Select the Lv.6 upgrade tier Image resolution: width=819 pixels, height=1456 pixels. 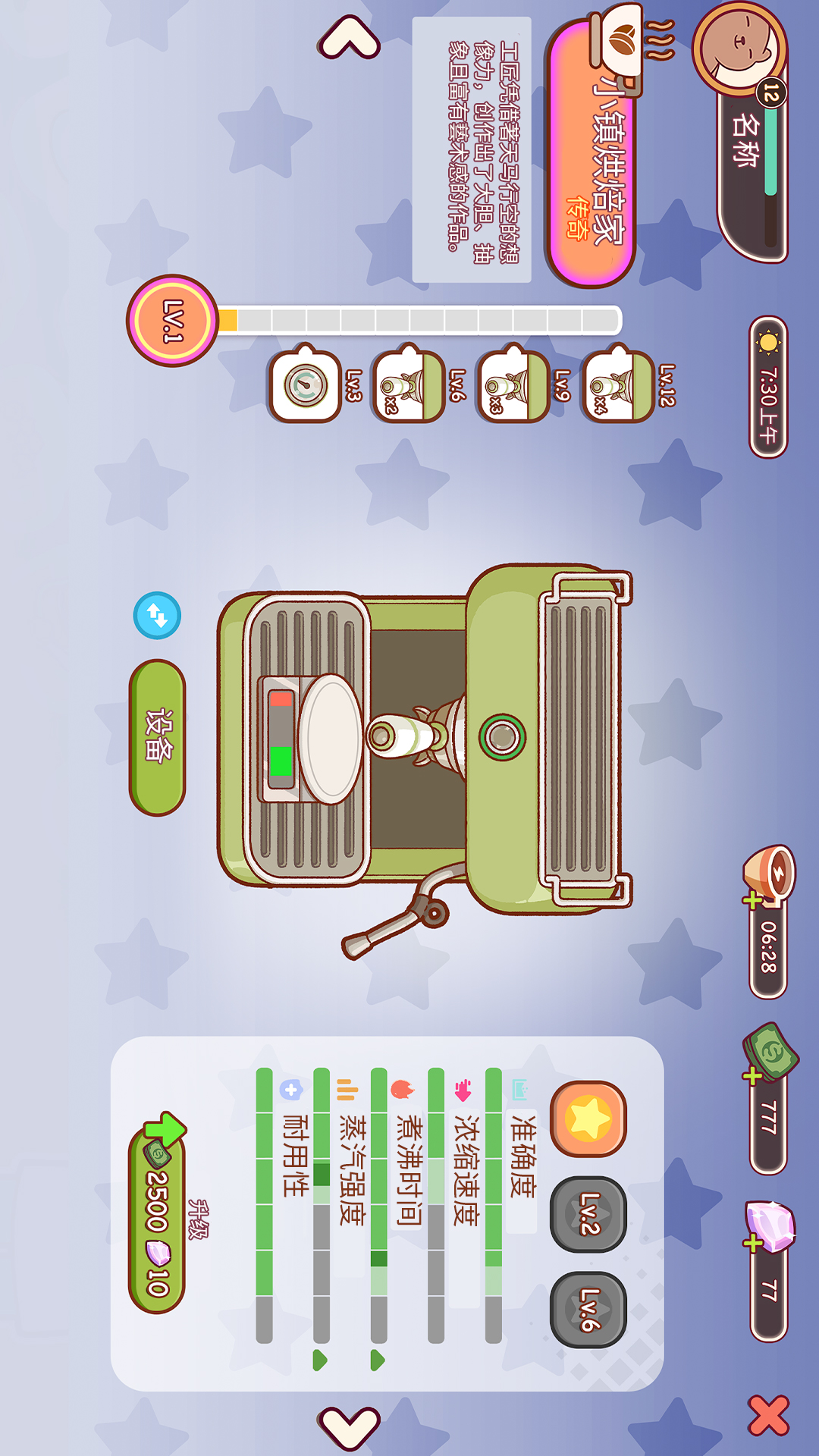[588, 1310]
